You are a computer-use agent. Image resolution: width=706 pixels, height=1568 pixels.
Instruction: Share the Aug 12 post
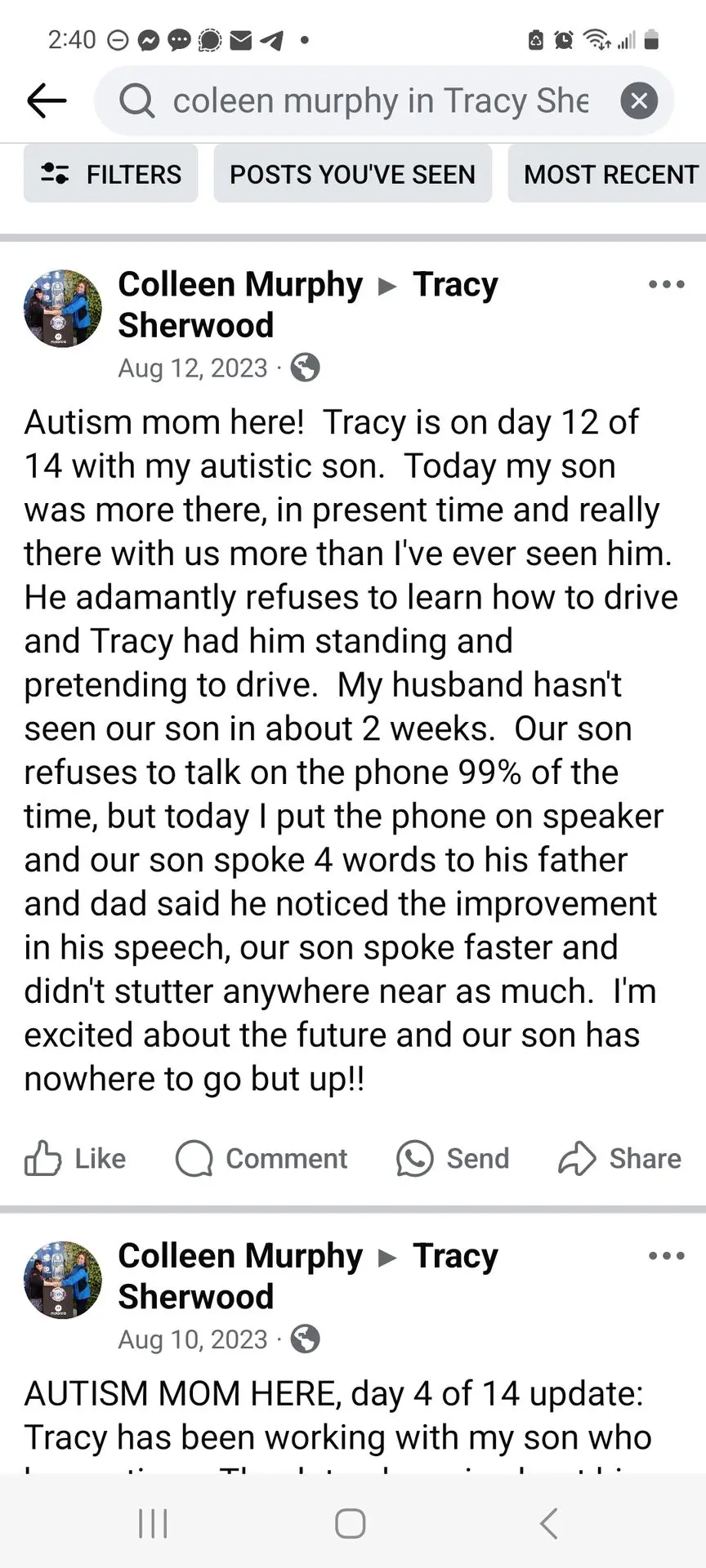pyautogui.click(x=619, y=1158)
